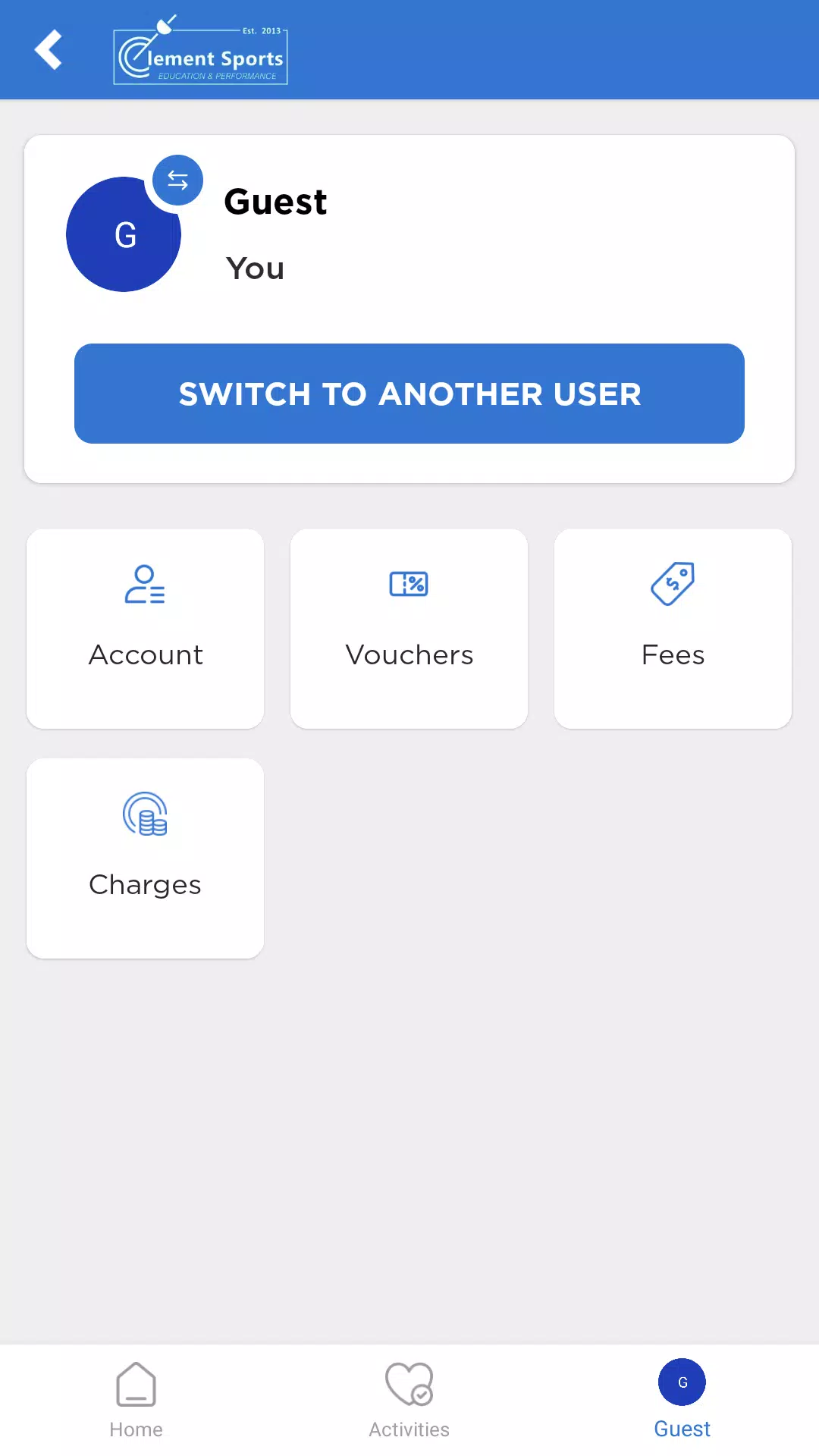Tap the swap-user icon on the avatar
The width and height of the screenshot is (819, 1456).
(x=177, y=180)
